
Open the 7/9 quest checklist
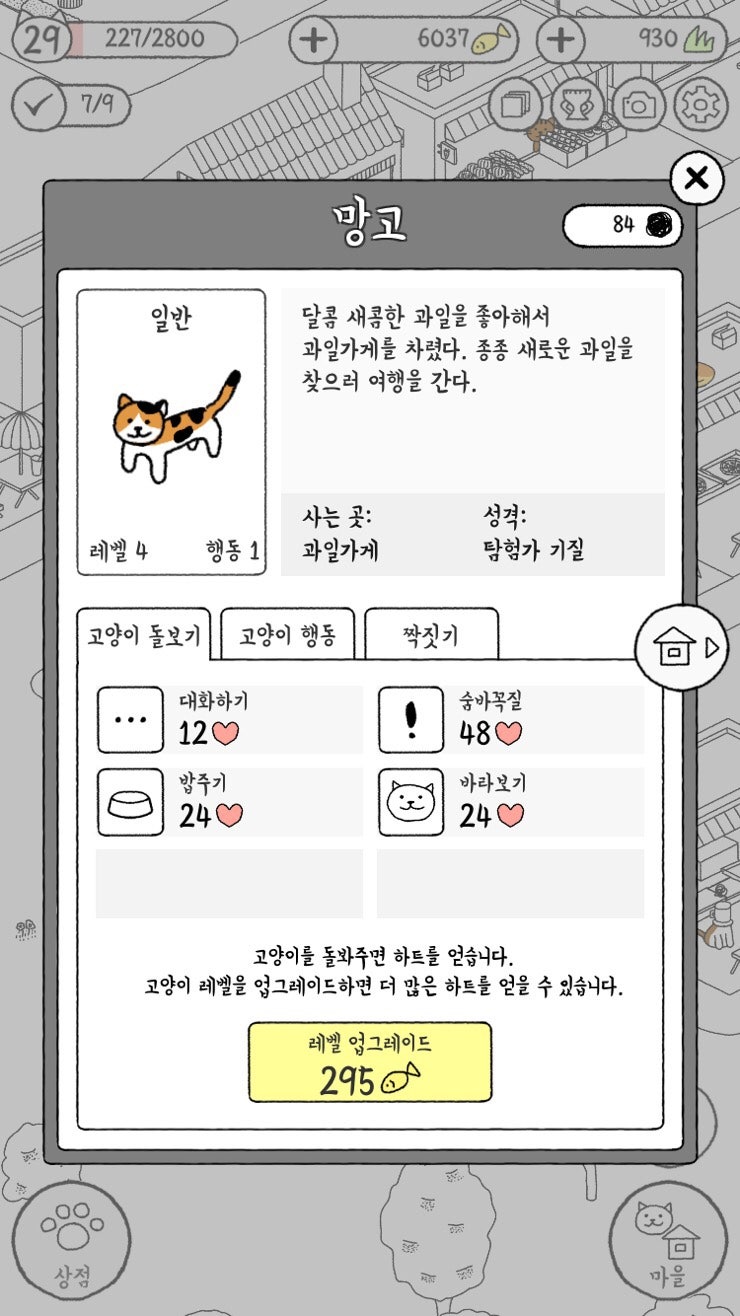(71, 105)
